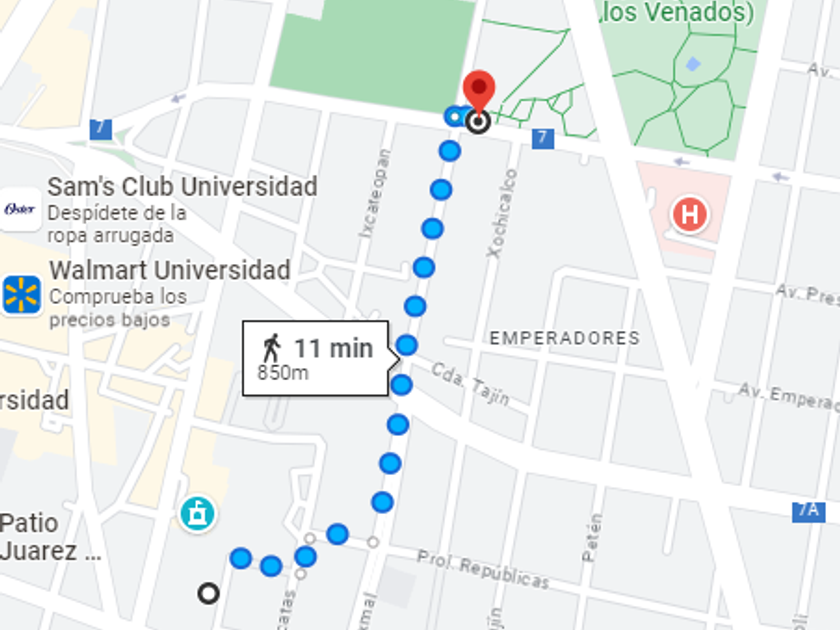840x630 pixels.
Task: Select Walmart Universidad on the map
Action: click(x=170, y=270)
